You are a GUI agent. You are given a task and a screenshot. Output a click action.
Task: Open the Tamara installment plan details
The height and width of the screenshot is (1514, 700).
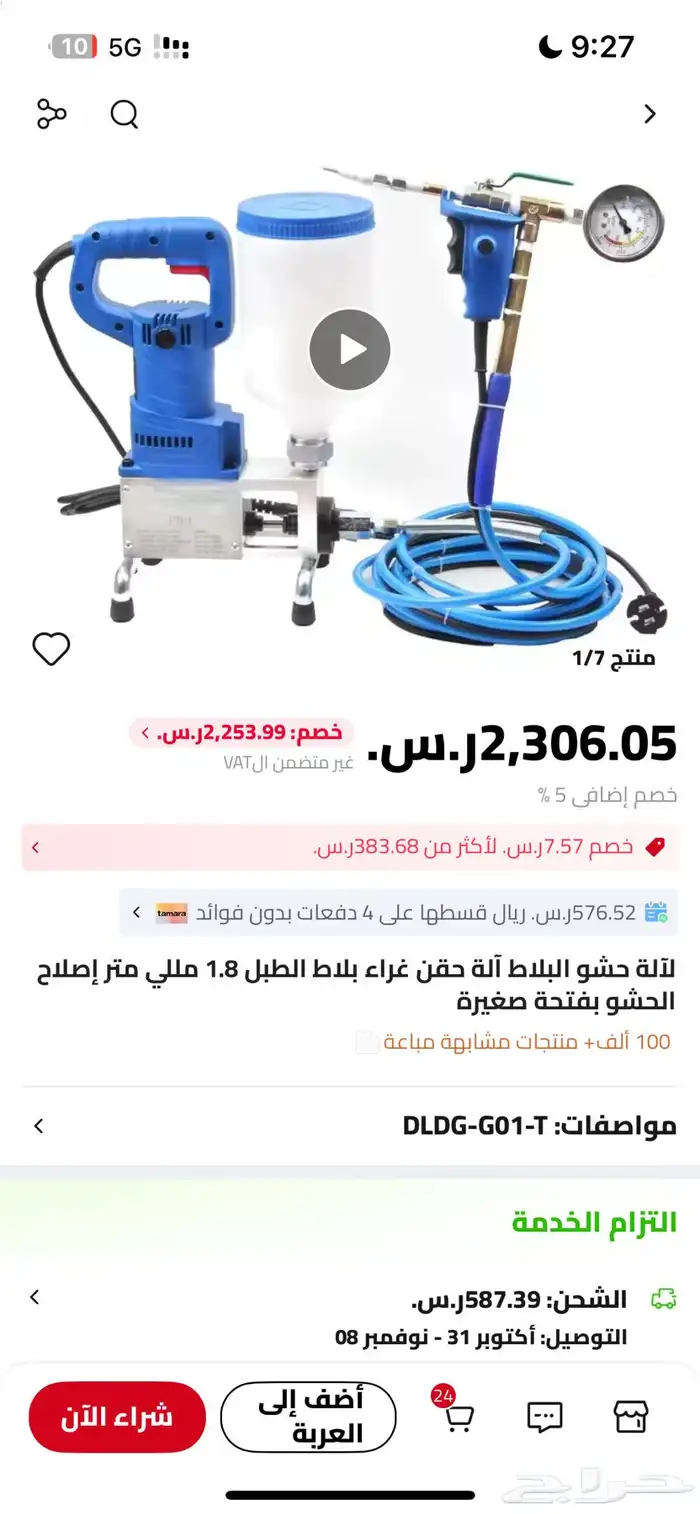point(398,912)
